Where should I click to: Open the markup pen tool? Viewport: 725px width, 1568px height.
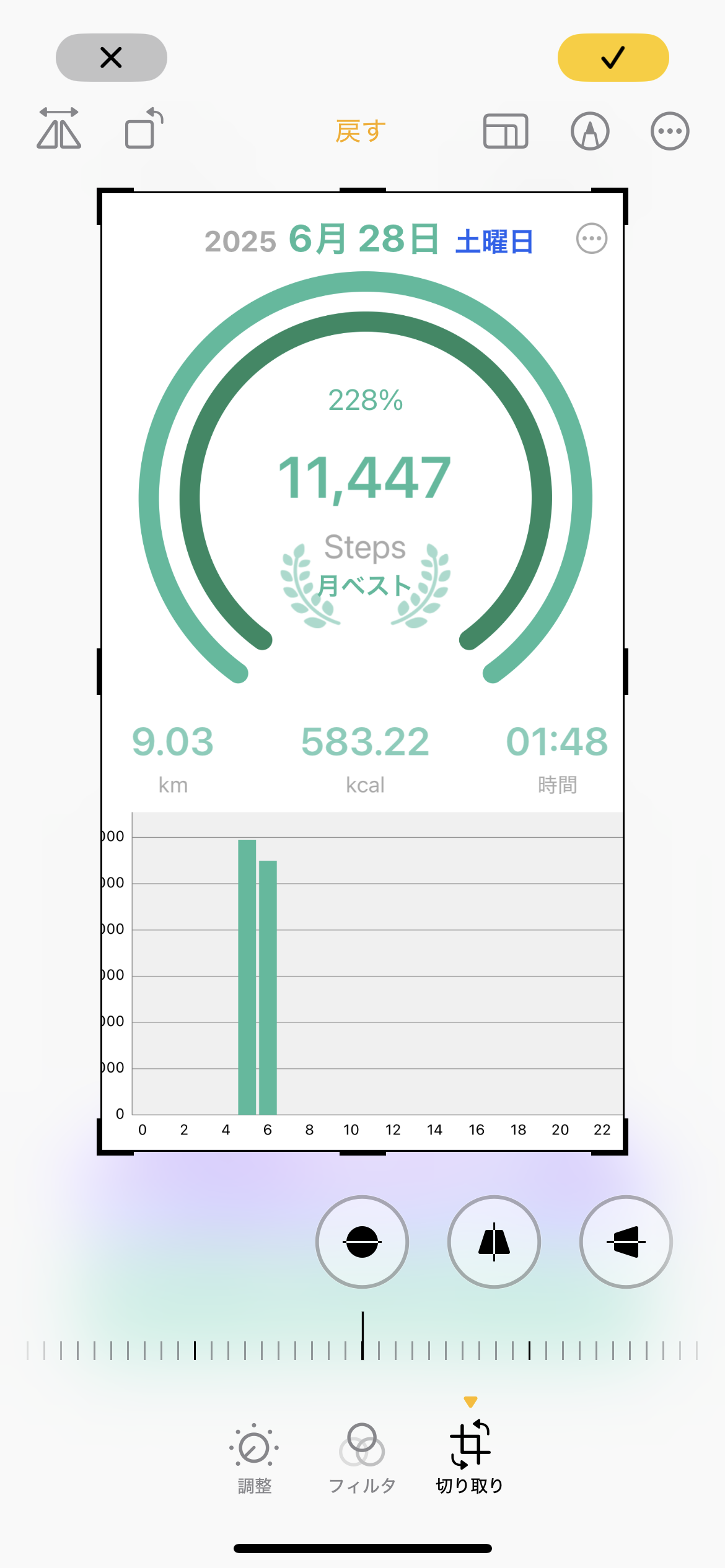[589, 131]
